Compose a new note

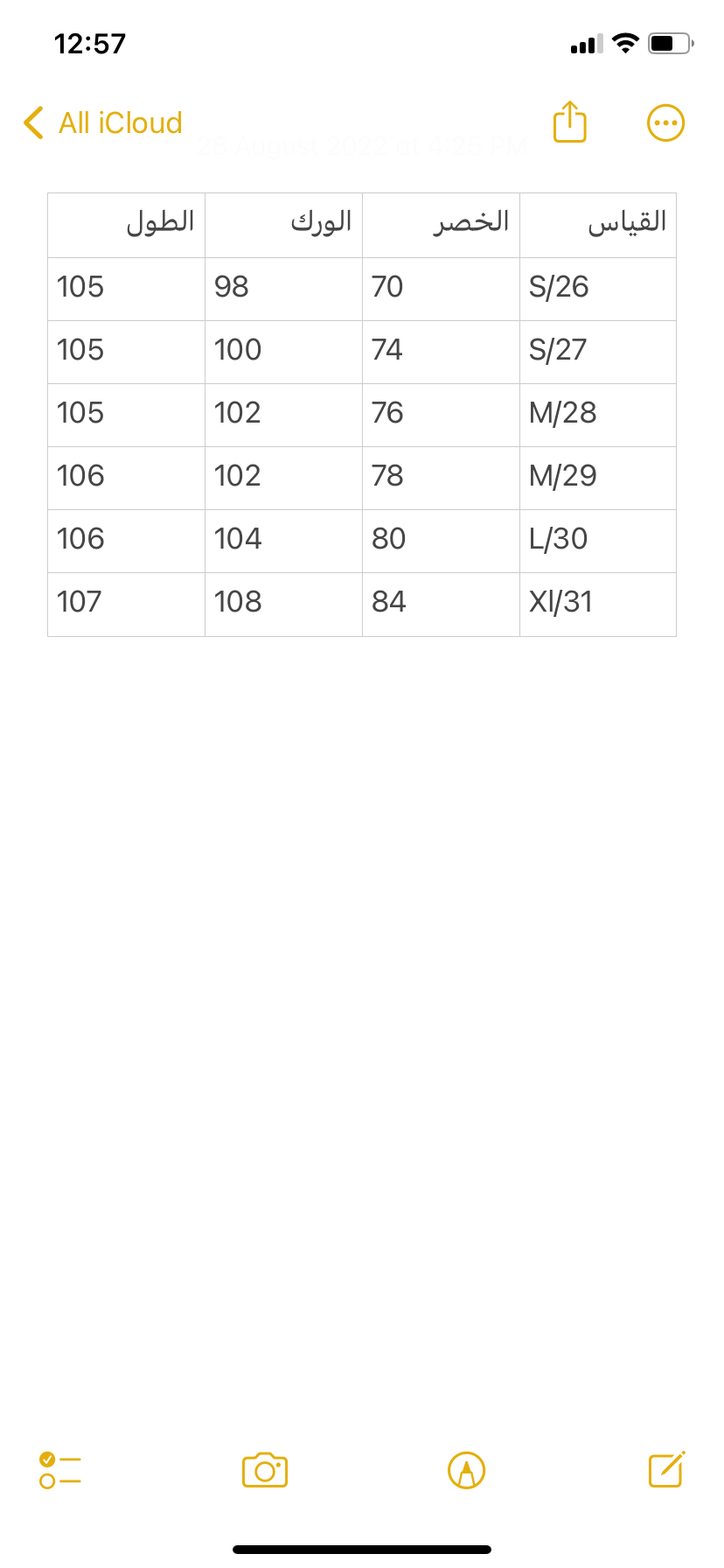tap(666, 1470)
